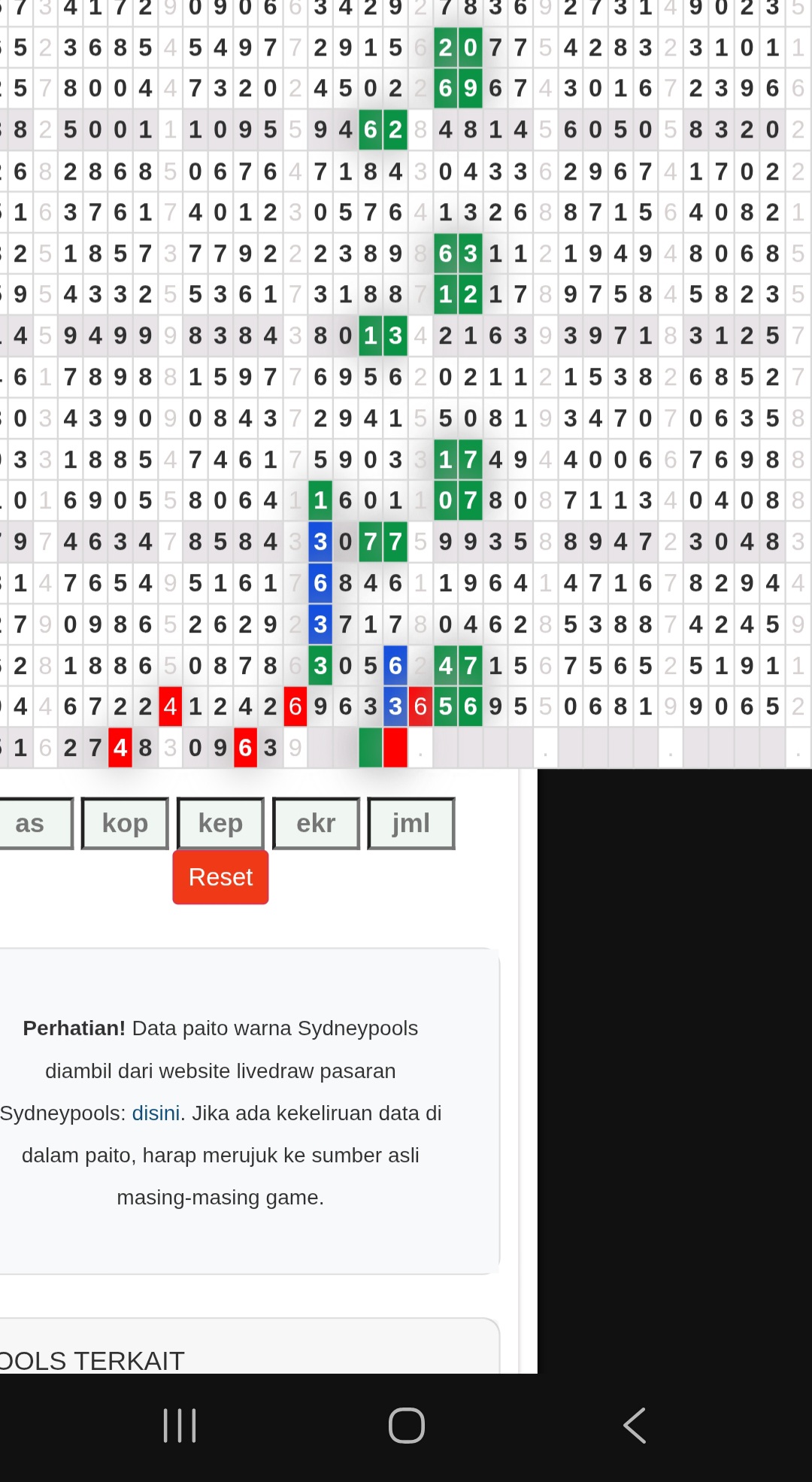This screenshot has width=812, height=1482.
Task: Open the recent apps view
Action: click(180, 1426)
